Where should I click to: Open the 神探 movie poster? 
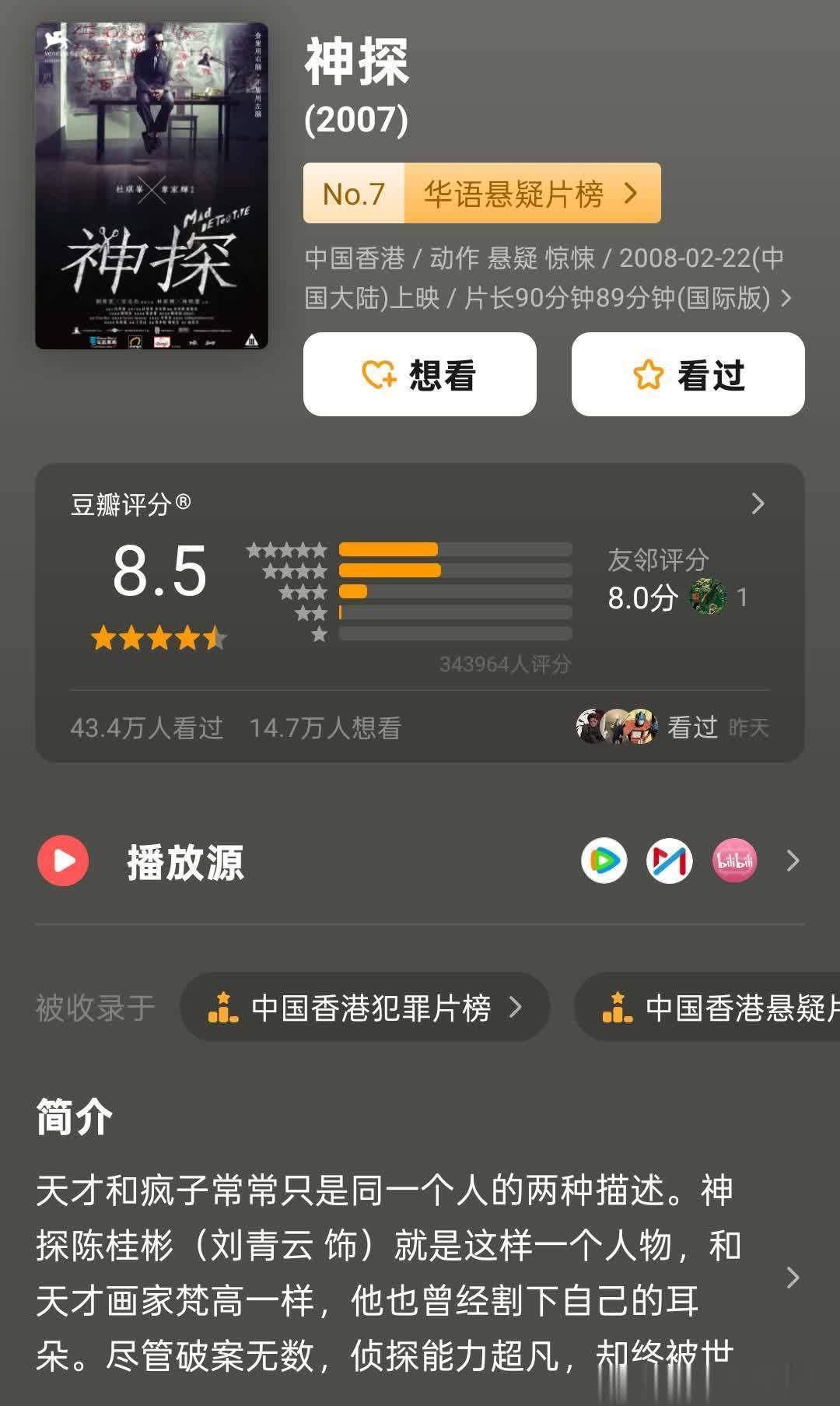pyautogui.click(x=152, y=186)
